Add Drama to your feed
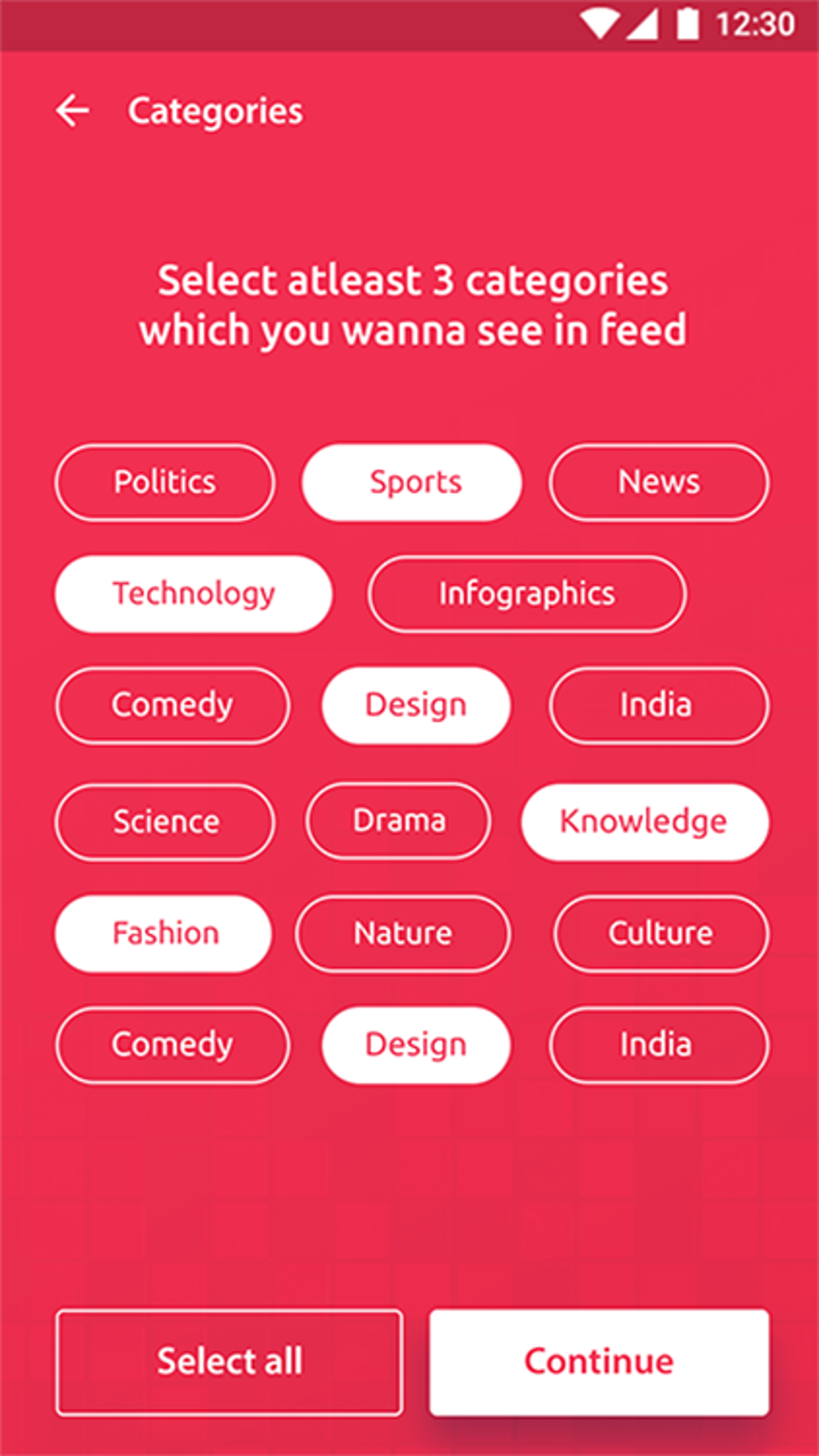 click(398, 822)
